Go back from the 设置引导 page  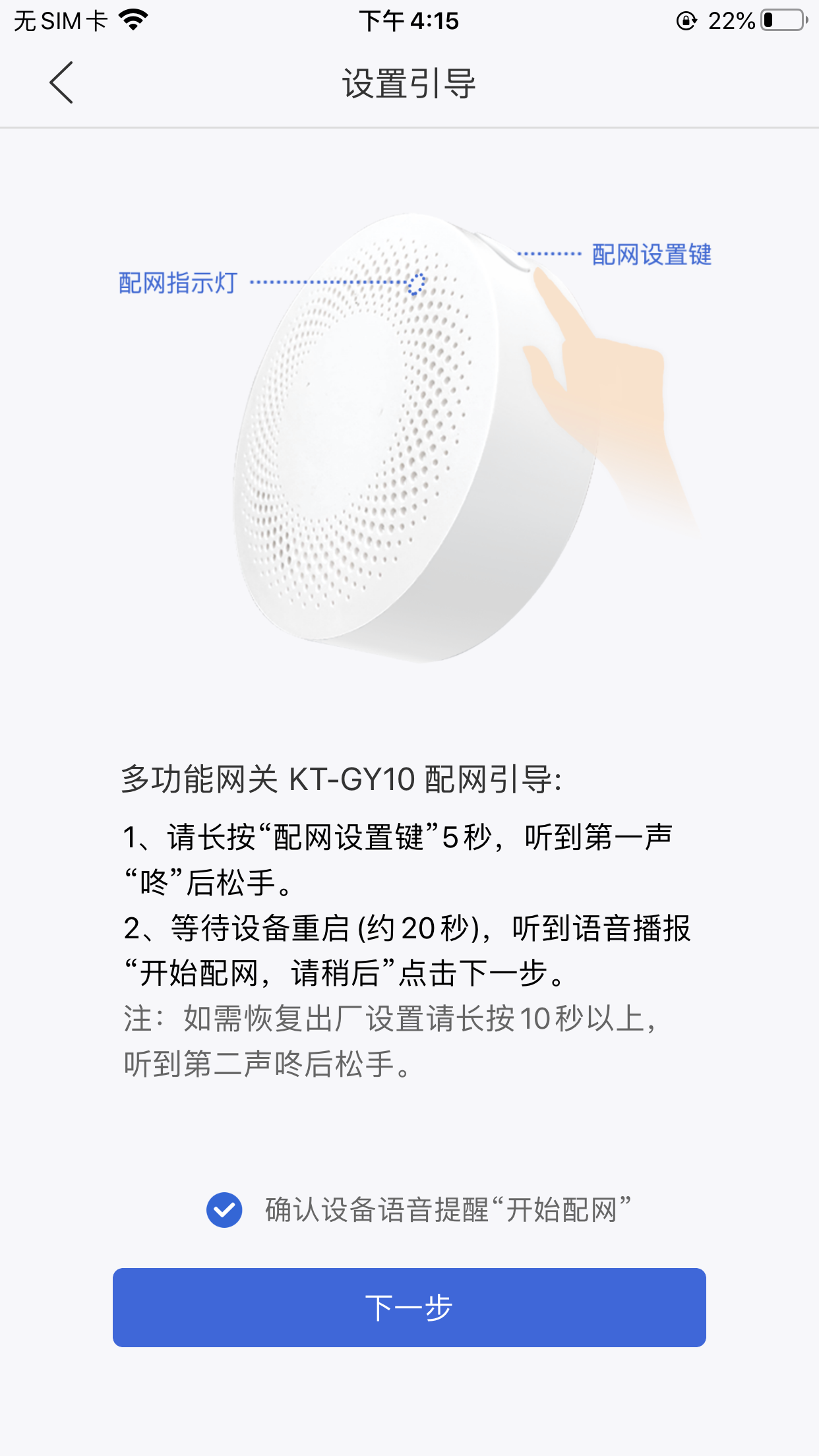61,83
